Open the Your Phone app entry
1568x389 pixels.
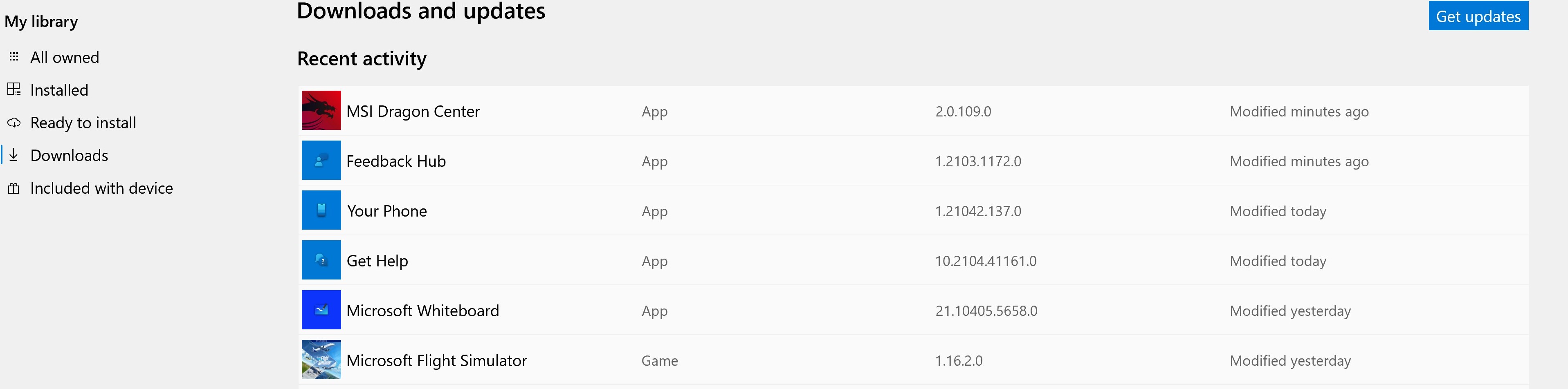pos(386,211)
